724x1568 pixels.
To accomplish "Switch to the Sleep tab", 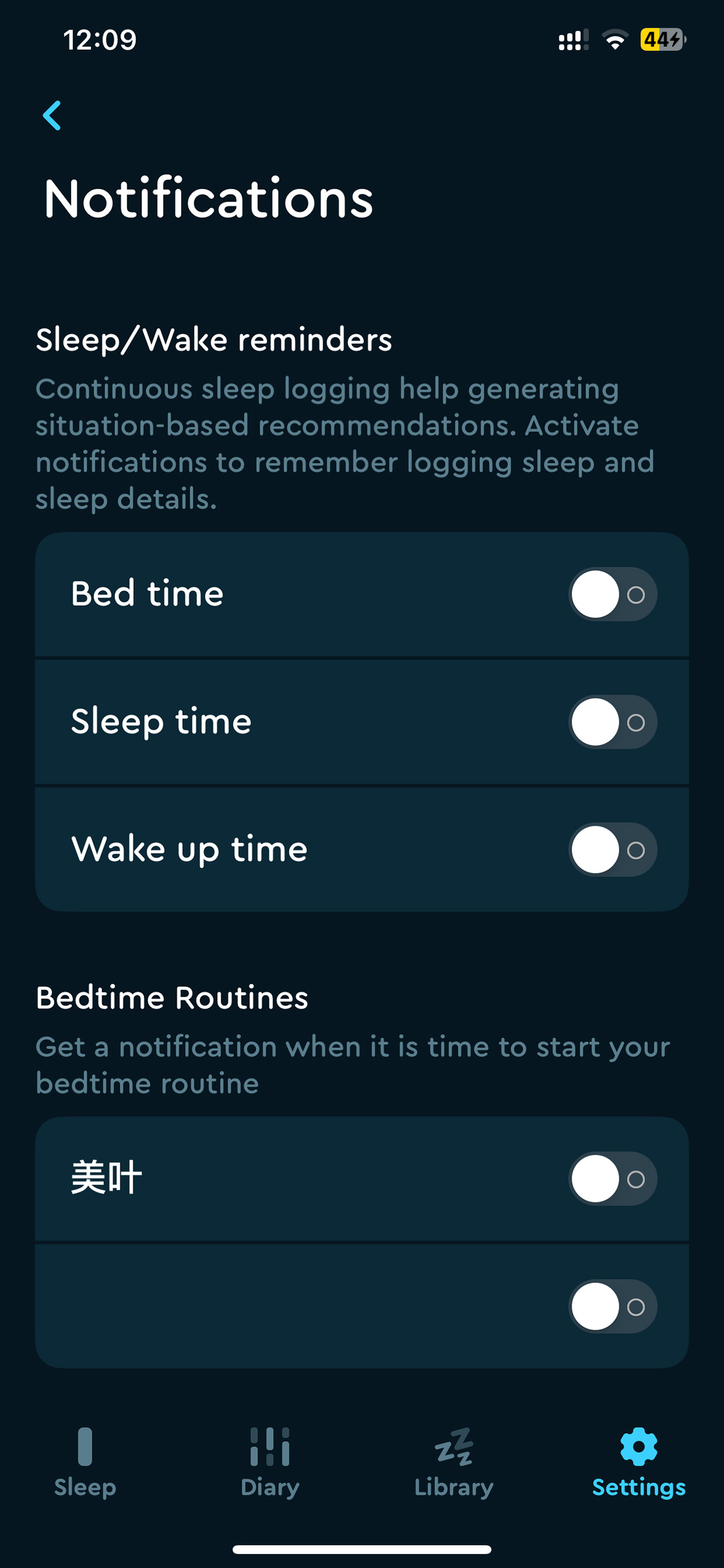I will [85, 1463].
